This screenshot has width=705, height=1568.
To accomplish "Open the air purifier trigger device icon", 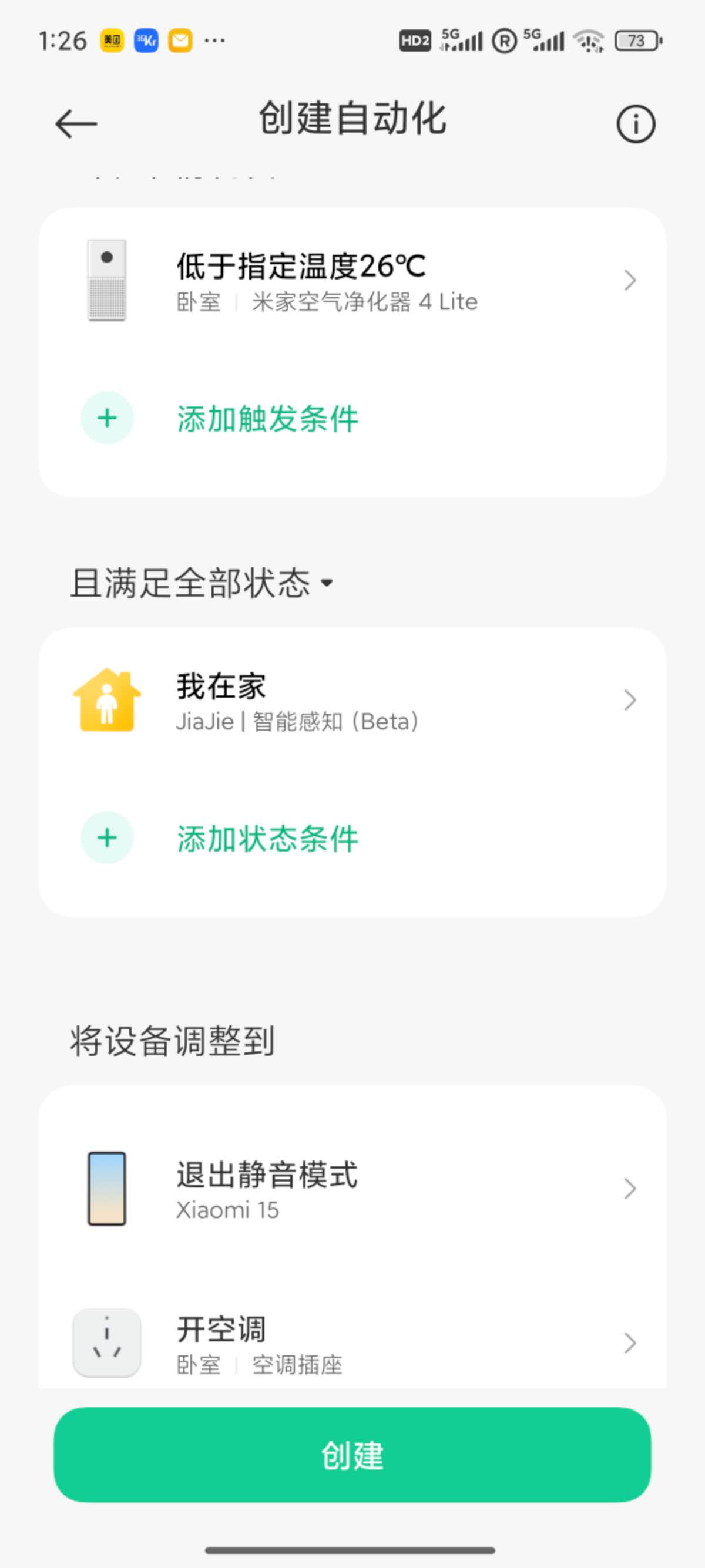I will click(x=106, y=280).
